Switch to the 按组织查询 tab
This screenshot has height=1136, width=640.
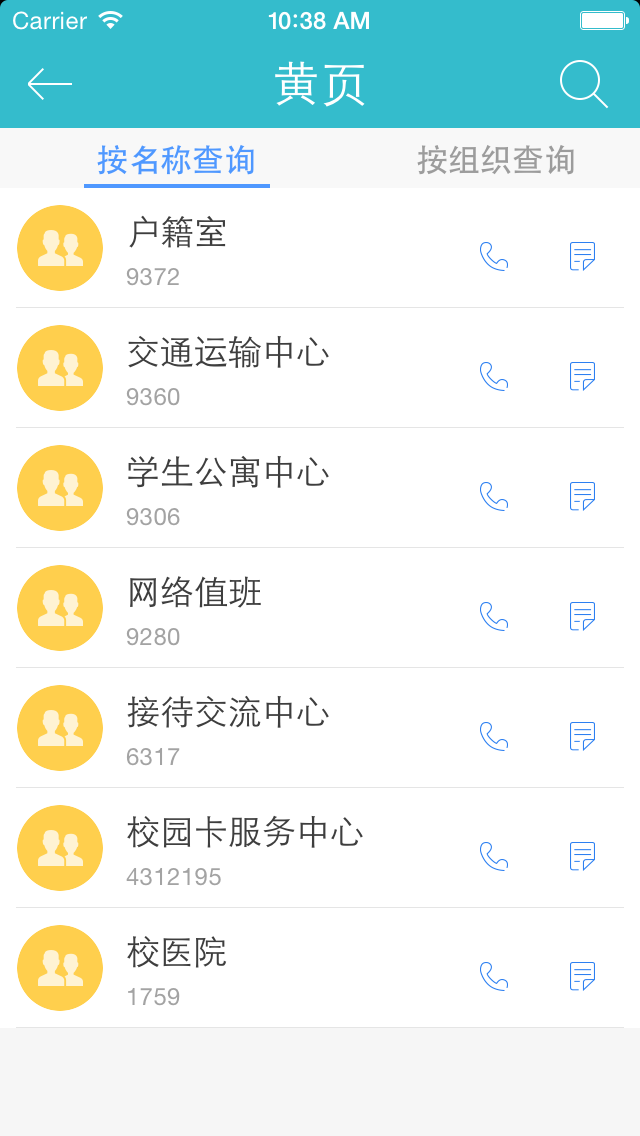click(496, 160)
